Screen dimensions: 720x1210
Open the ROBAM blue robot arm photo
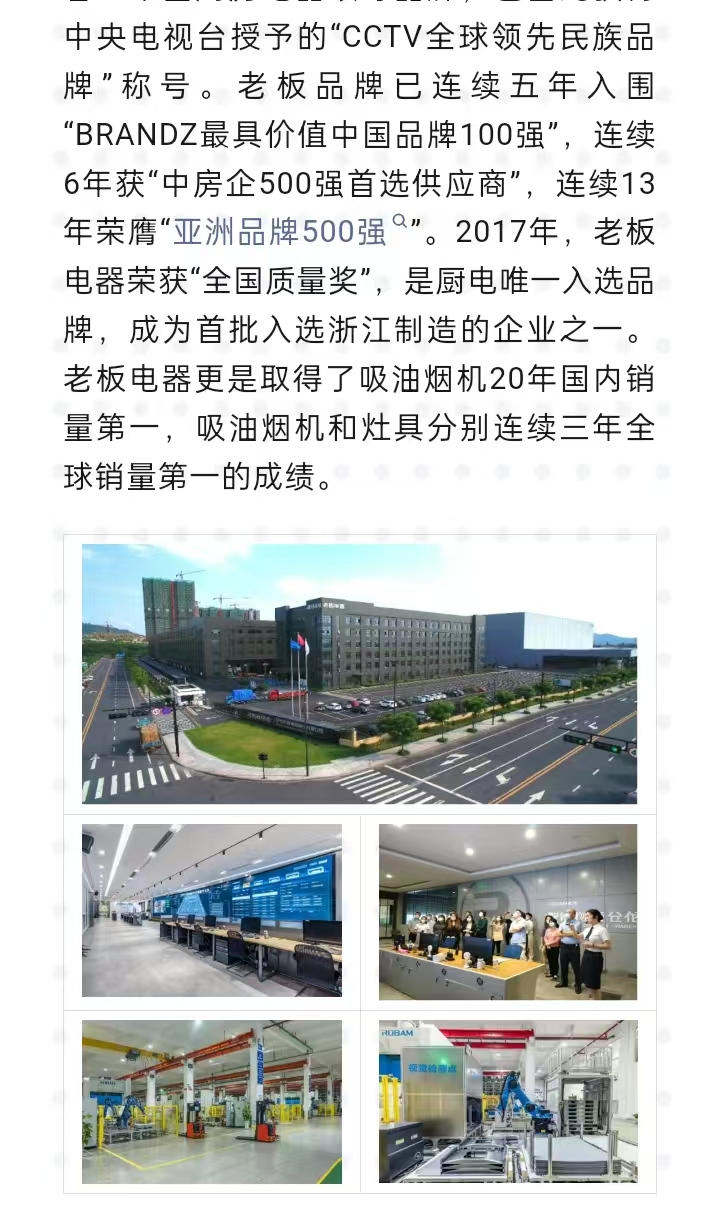tap(507, 1102)
